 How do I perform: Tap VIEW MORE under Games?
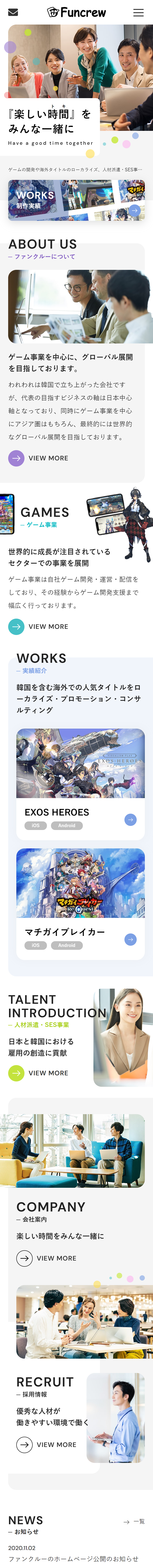click(38, 626)
